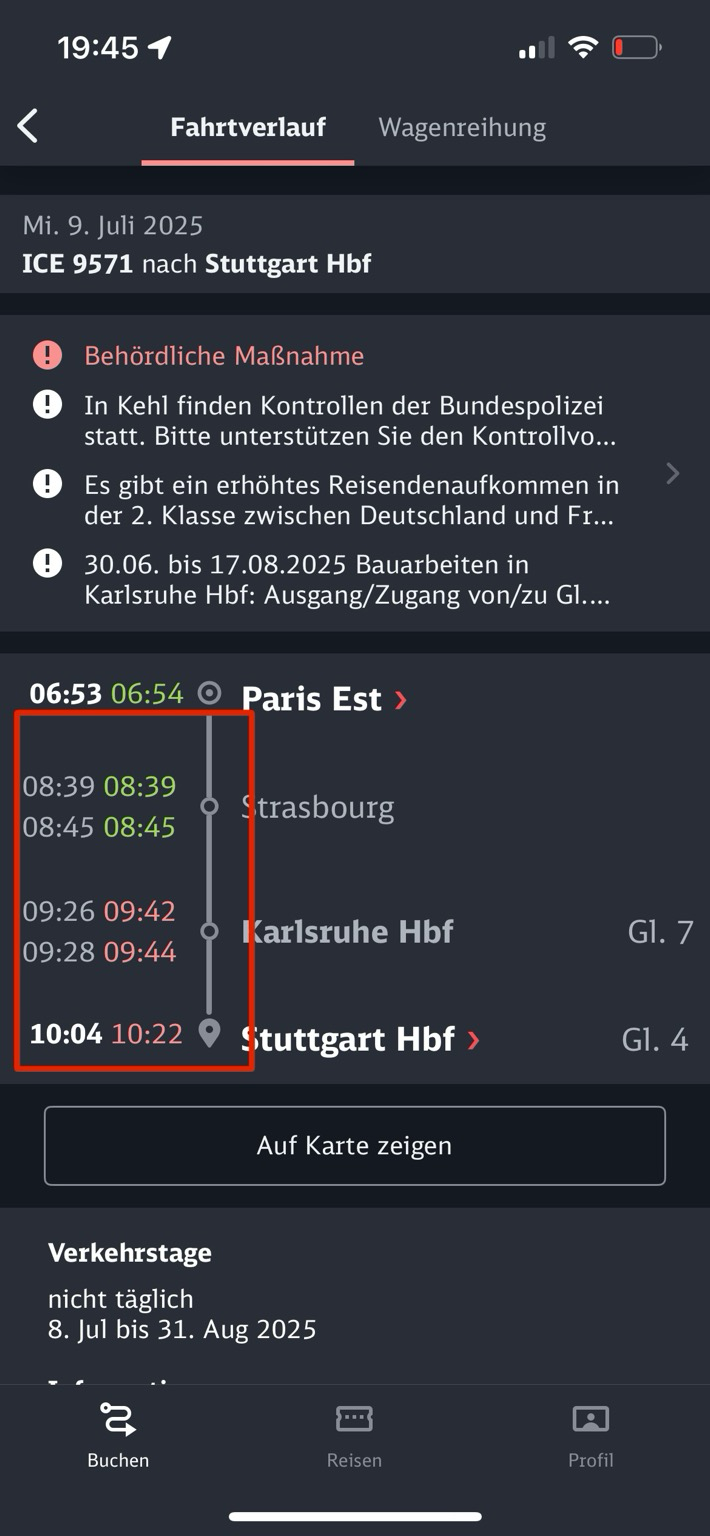Viewport: 710px width, 1536px height.
Task: Open Paris Est station details
Action: coord(324,698)
